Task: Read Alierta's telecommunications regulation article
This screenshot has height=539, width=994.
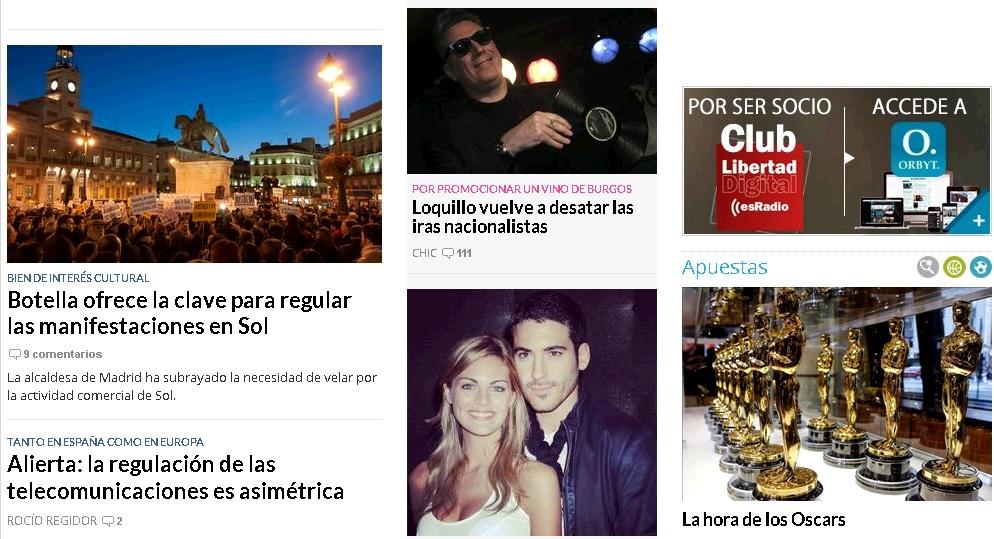Action: coord(176,477)
